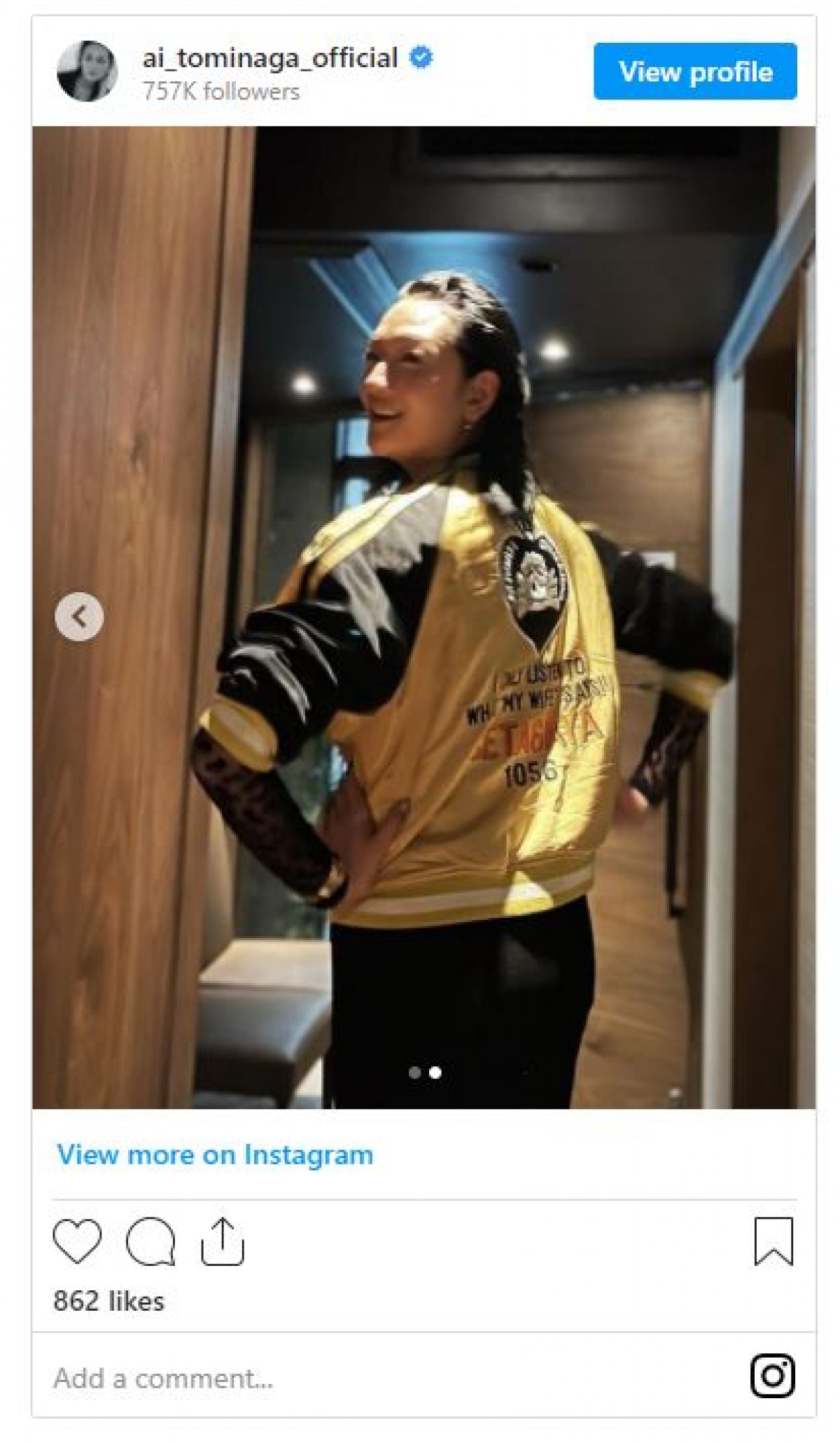
Task: Open the Instagram logo icon
Action: pos(772,1375)
